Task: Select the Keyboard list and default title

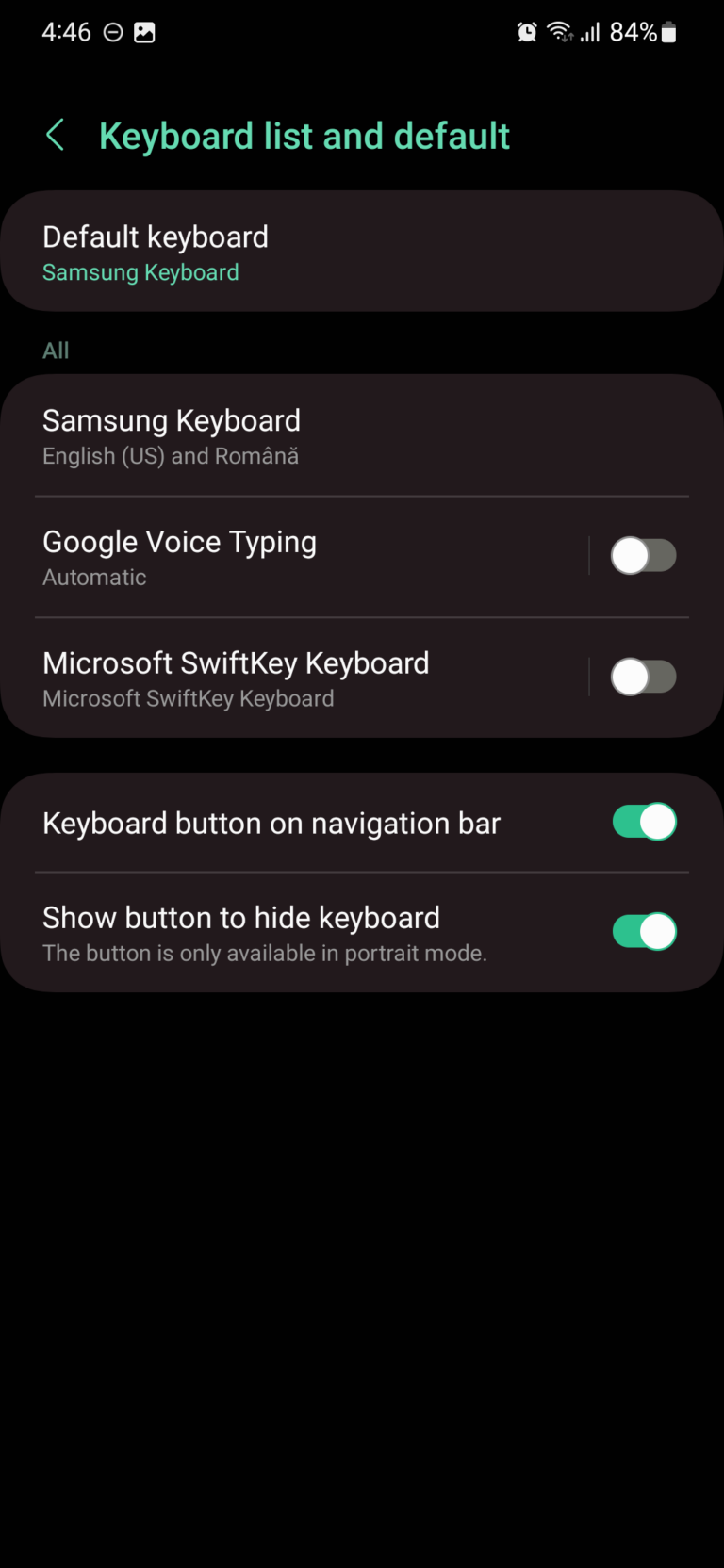Action: pos(304,136)
